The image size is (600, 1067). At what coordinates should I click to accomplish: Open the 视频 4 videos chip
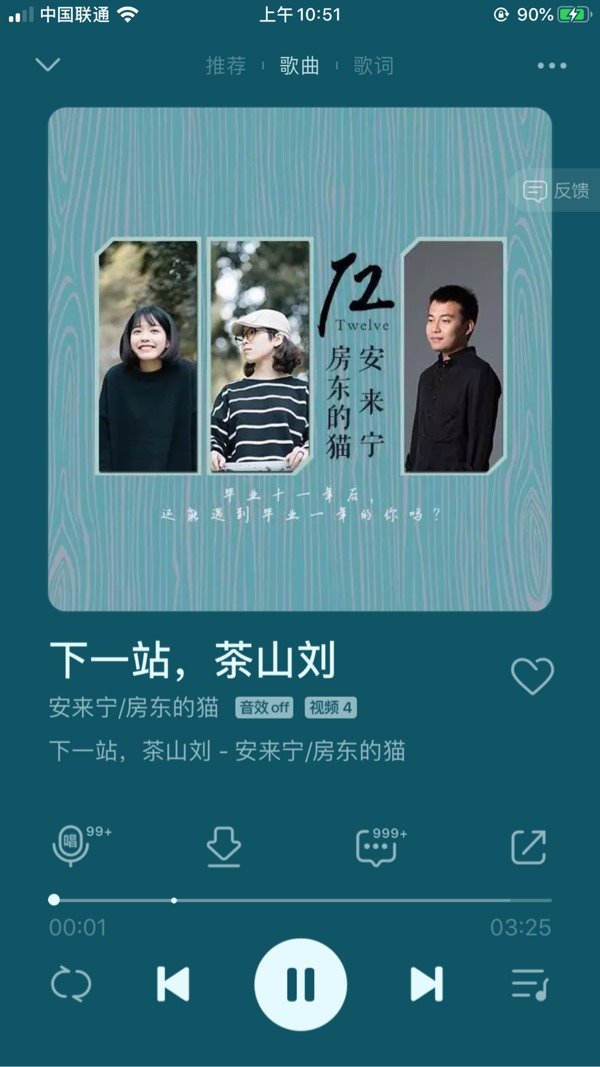coord(331,708)
